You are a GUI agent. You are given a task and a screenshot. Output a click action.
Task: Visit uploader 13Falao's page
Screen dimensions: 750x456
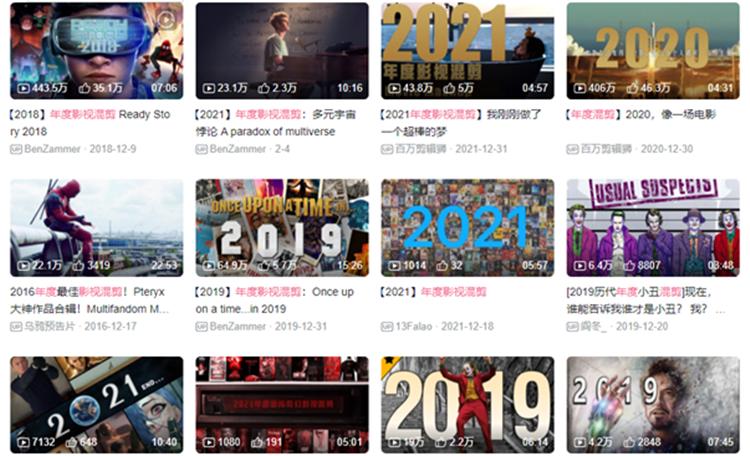pos(416,326)
